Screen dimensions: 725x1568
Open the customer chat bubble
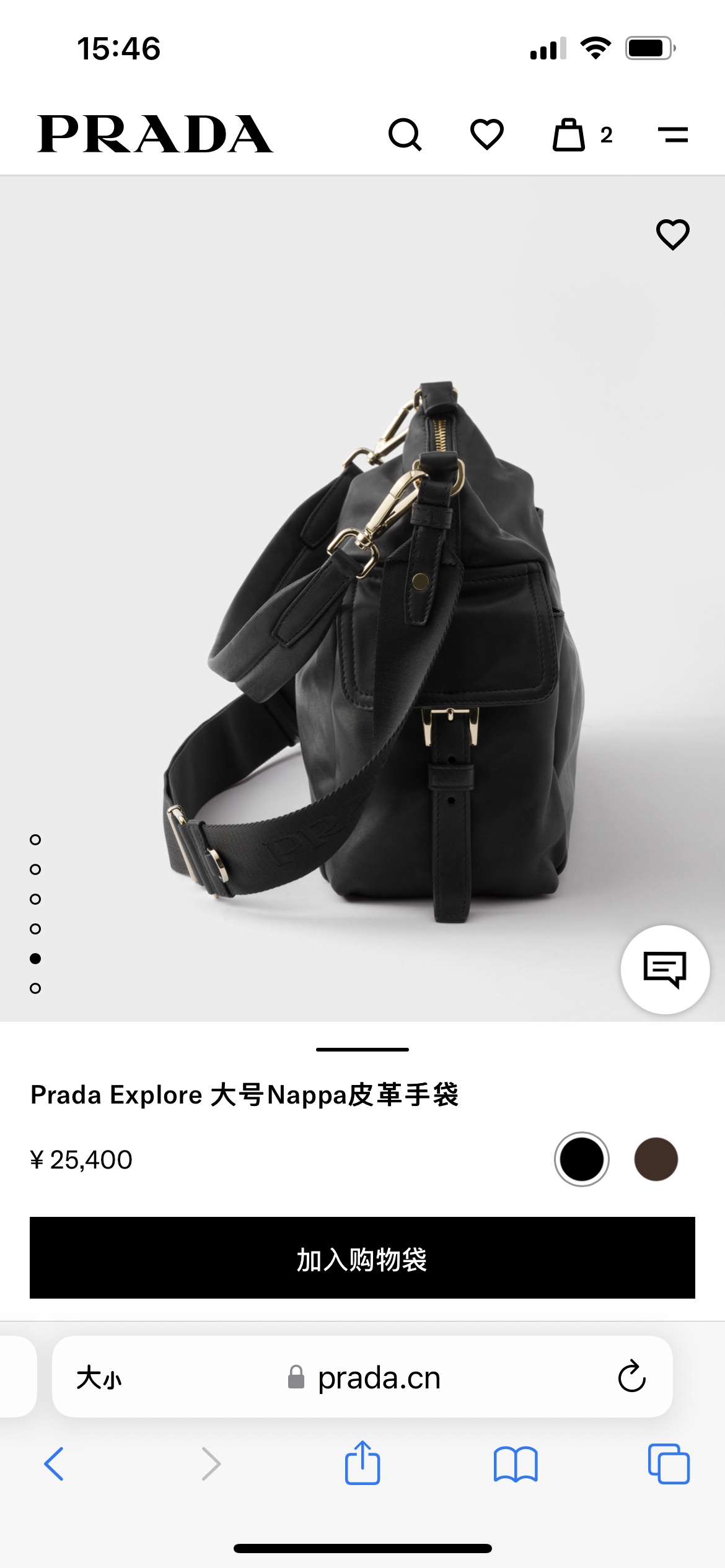click(x=665, y=969)
